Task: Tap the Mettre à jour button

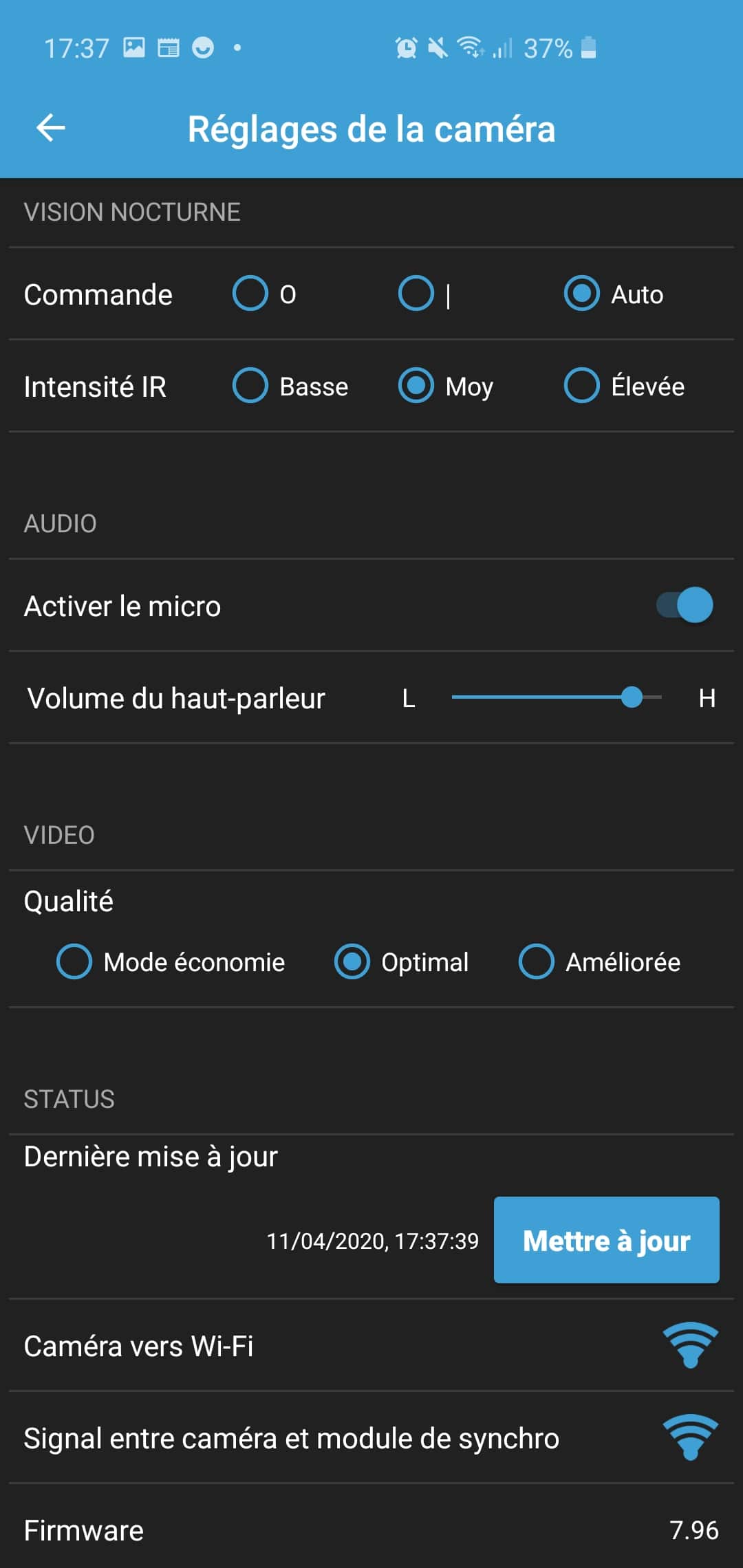Action: click(607, 1240)
